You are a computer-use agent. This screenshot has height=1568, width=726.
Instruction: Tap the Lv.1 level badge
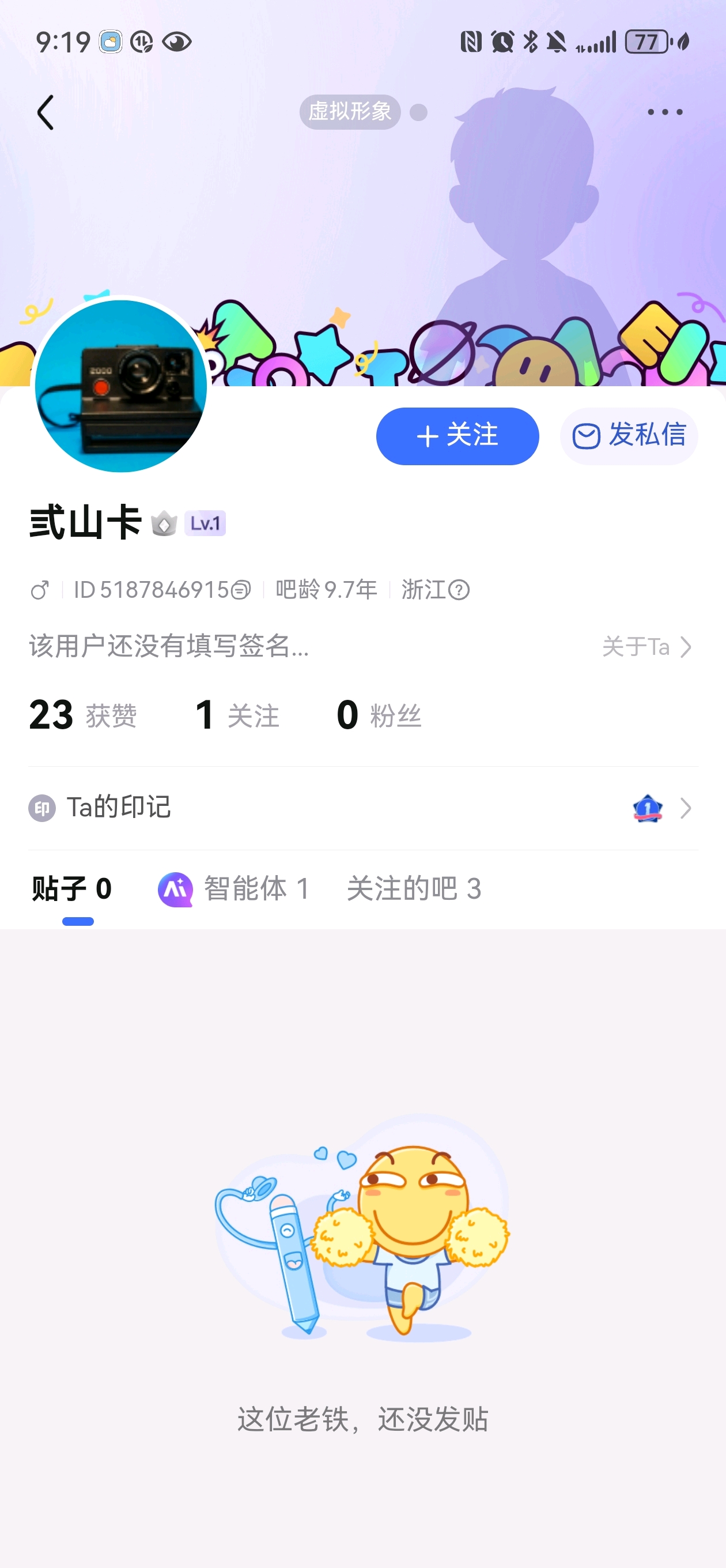click(x=205, y=523)
